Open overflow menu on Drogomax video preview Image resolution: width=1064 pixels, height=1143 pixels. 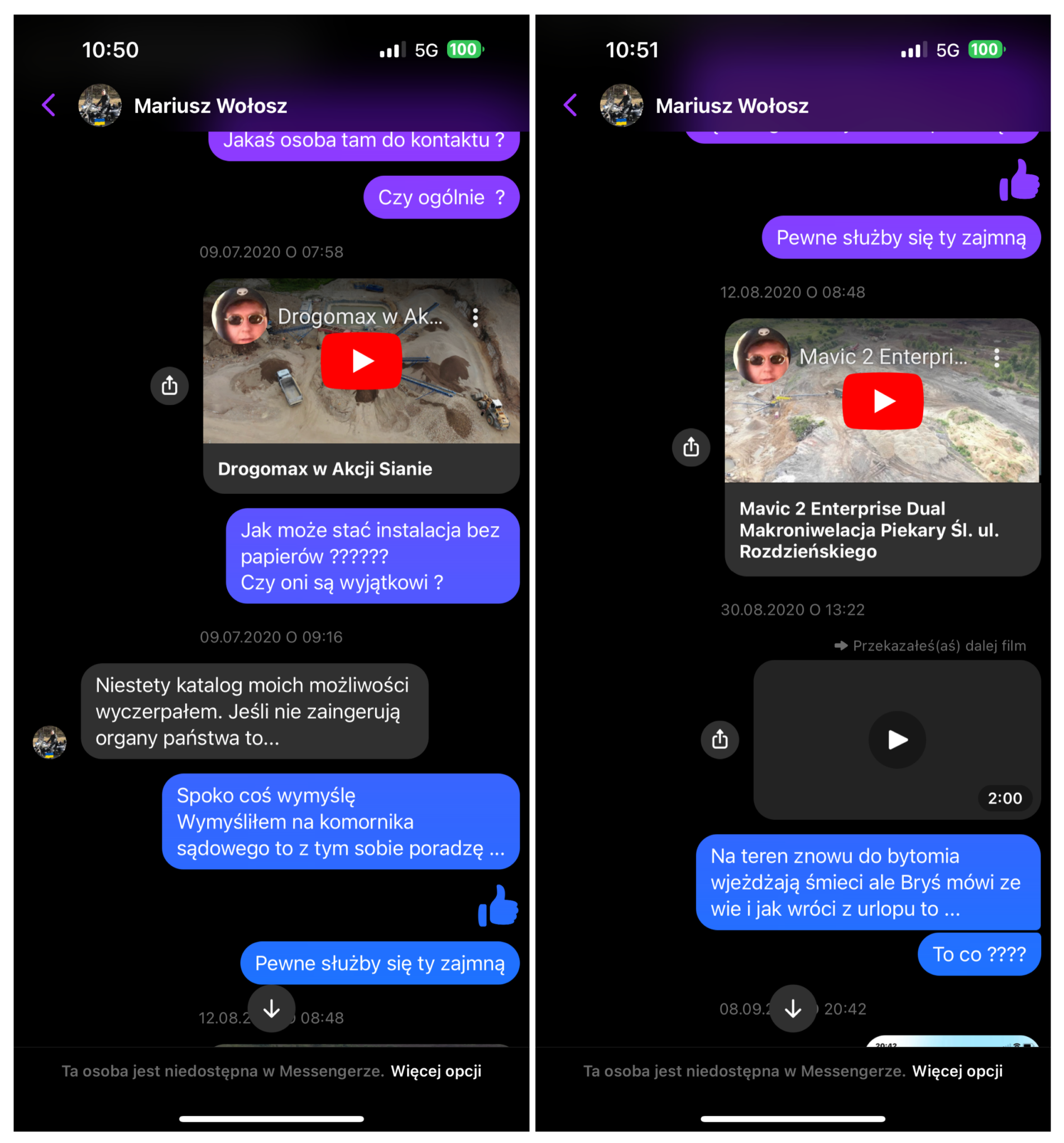(475, 318)
